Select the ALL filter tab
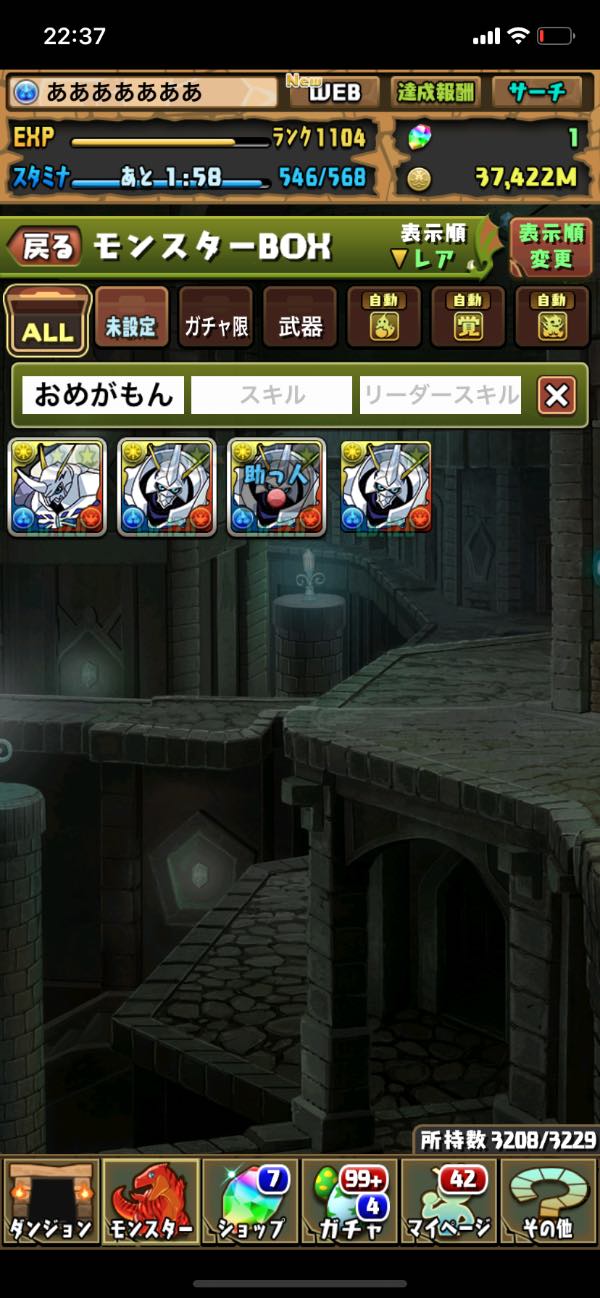 [x=47, y=321]
